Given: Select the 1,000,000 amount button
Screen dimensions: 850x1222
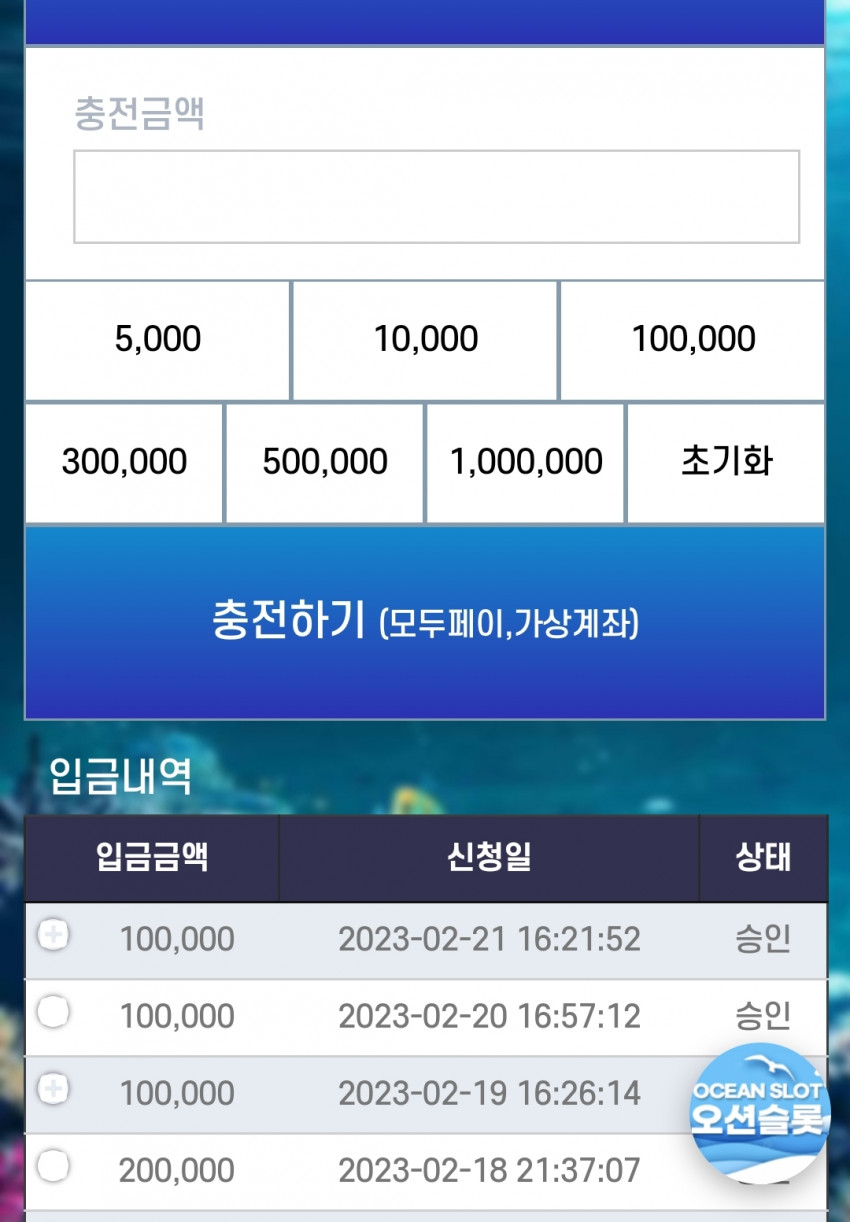Looking at the screenshot, I should (x=526, y=463).
